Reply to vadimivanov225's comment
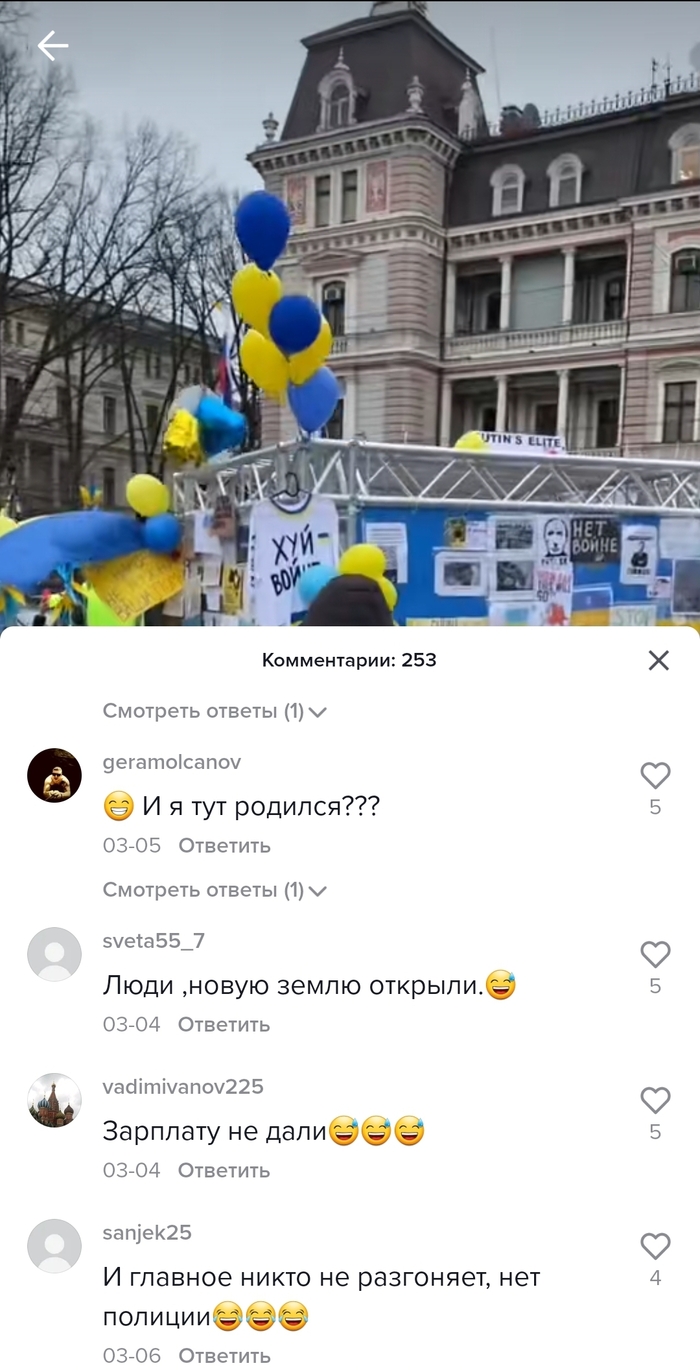 tap(224, 1170)
